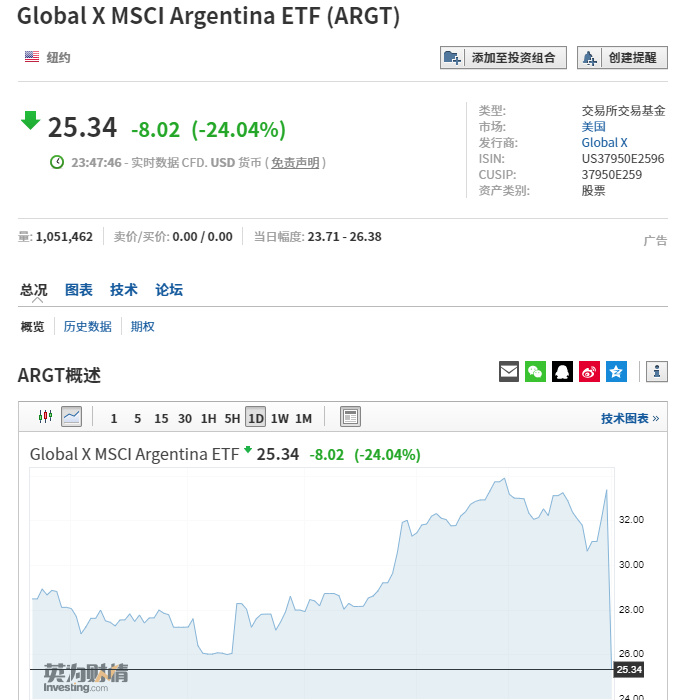Switch to the 技术 tab

(x=124, y=290)
